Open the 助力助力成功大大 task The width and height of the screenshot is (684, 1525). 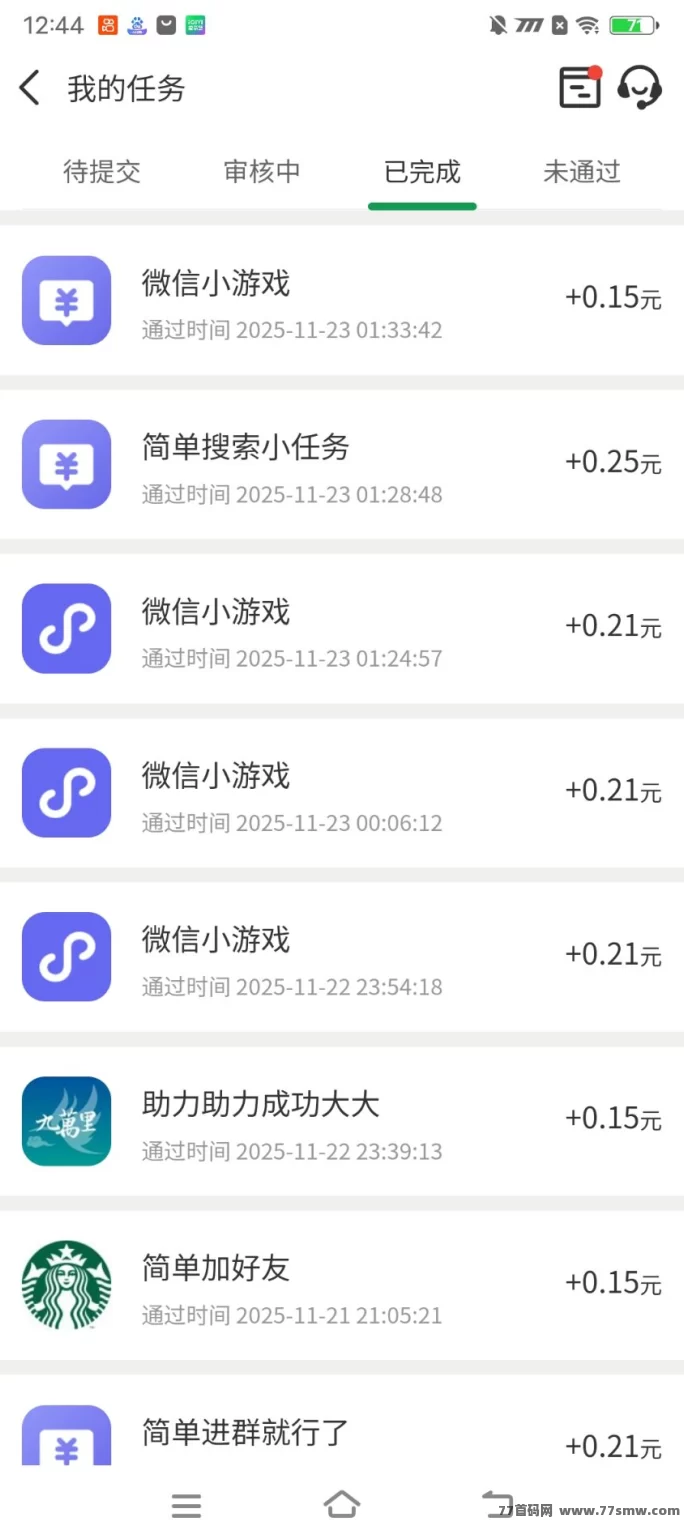point(342,1121)
